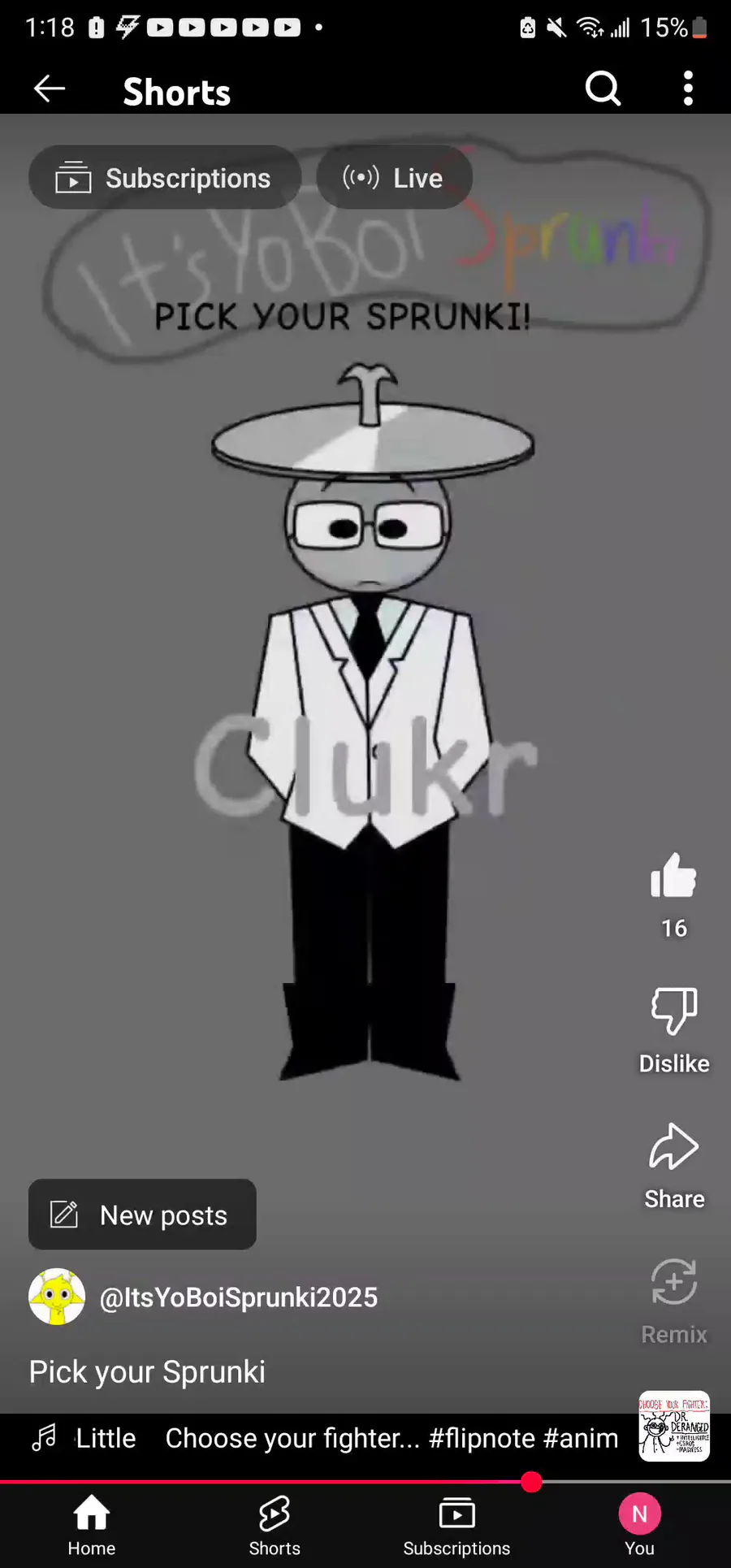Open the Choose your fighter sound label
This screenshot has height=1568, width=731.
[x=391, y=1438]
